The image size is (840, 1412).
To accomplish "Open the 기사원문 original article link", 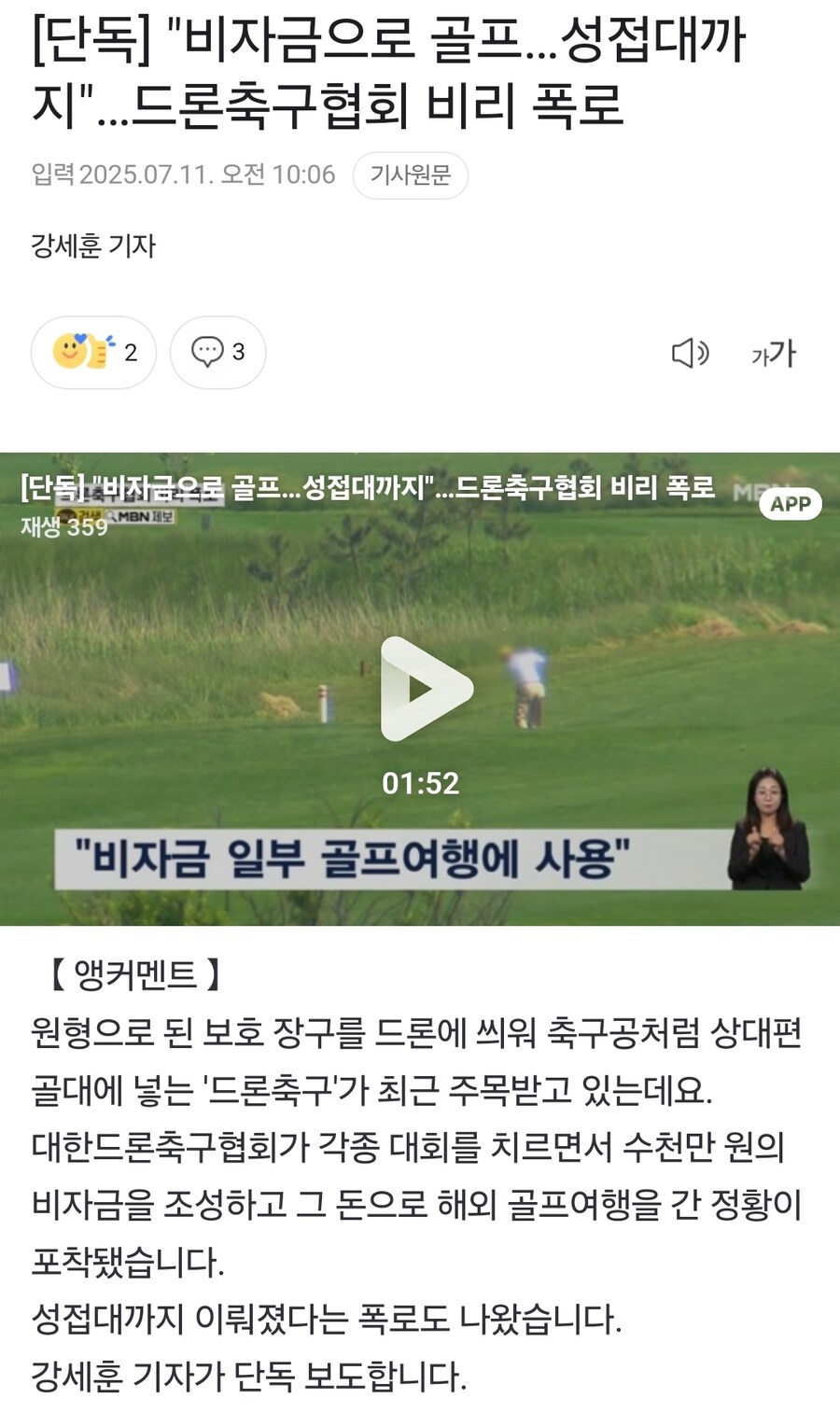I will tap(410, 175).
